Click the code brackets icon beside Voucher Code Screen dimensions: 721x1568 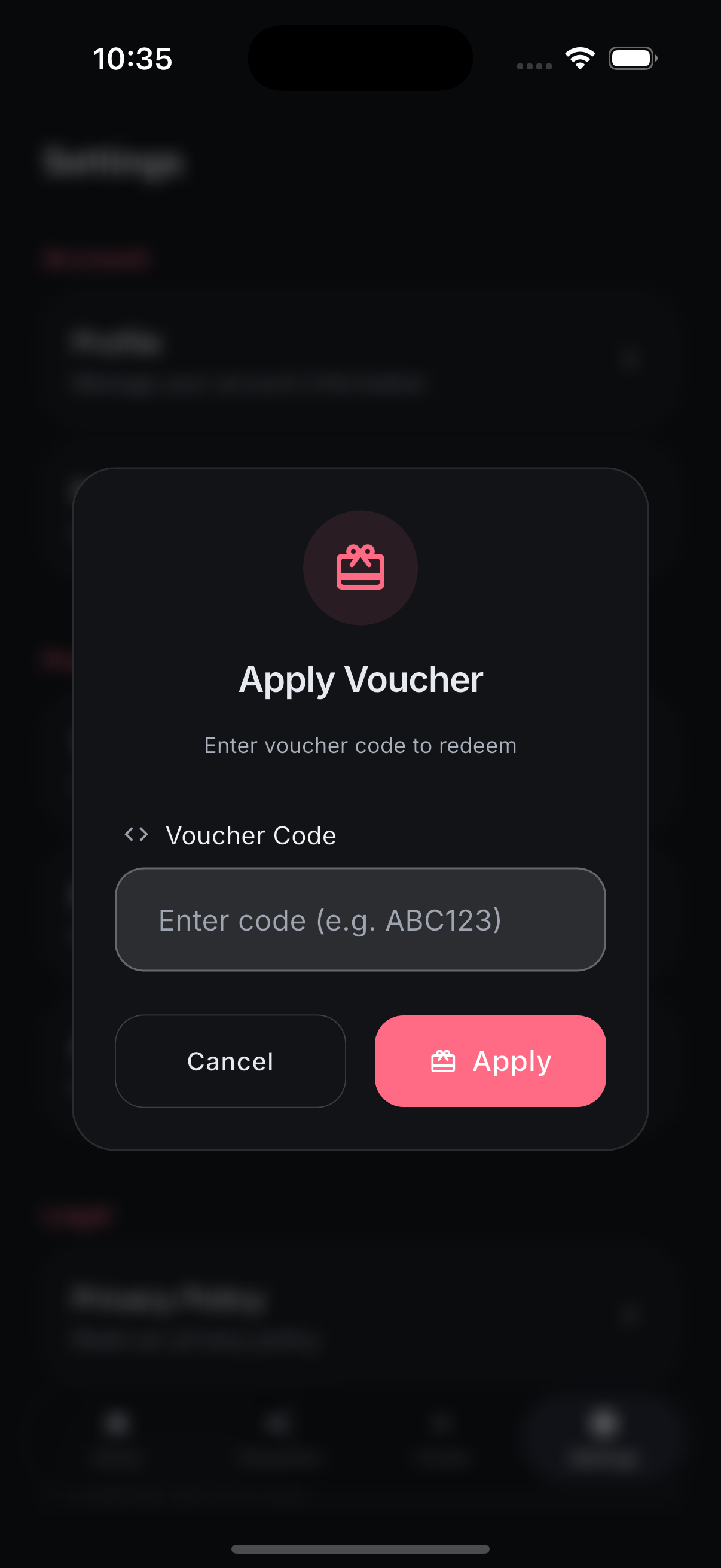click(x=136, y=834)
